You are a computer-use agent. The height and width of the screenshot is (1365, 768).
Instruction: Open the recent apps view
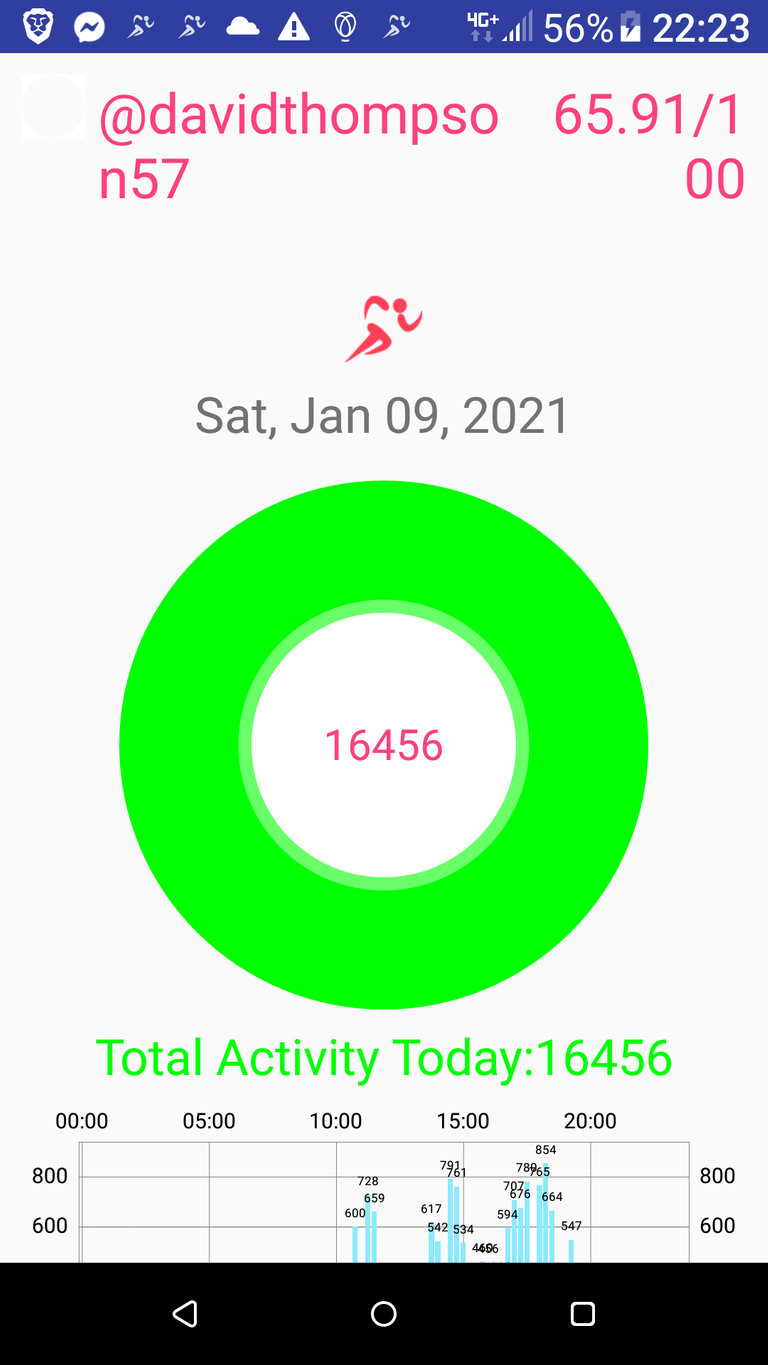click(583, 1313)
